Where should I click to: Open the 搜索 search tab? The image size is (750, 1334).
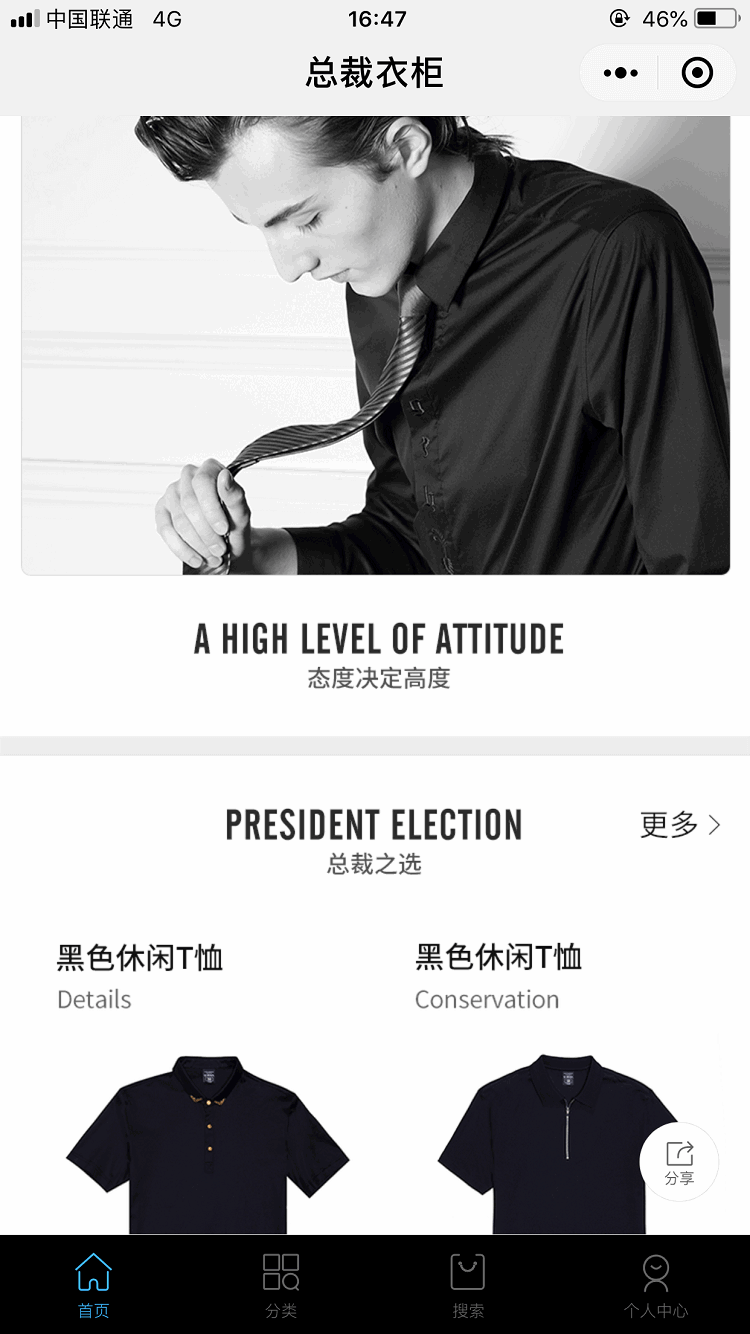point(468,1286)
